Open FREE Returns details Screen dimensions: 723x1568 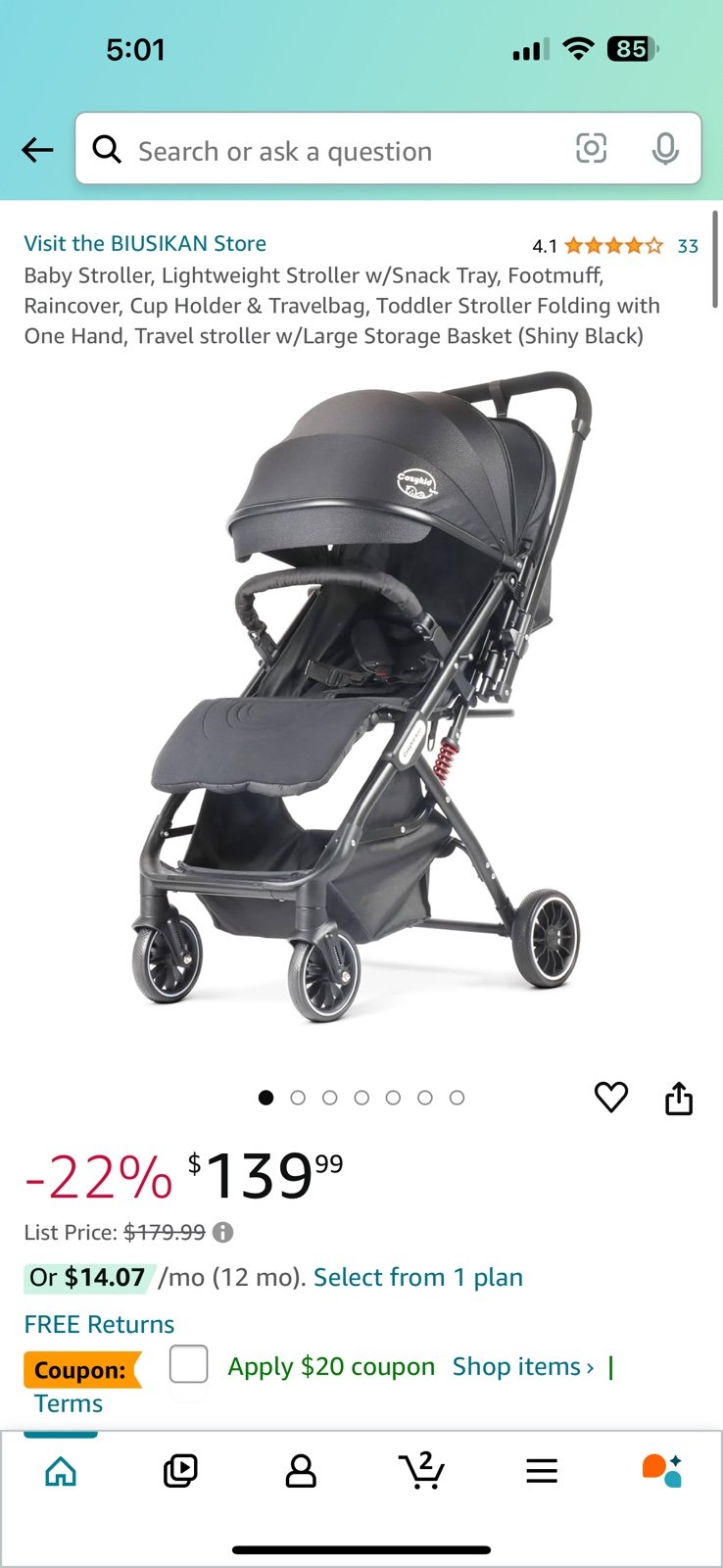pos(99,1324)
